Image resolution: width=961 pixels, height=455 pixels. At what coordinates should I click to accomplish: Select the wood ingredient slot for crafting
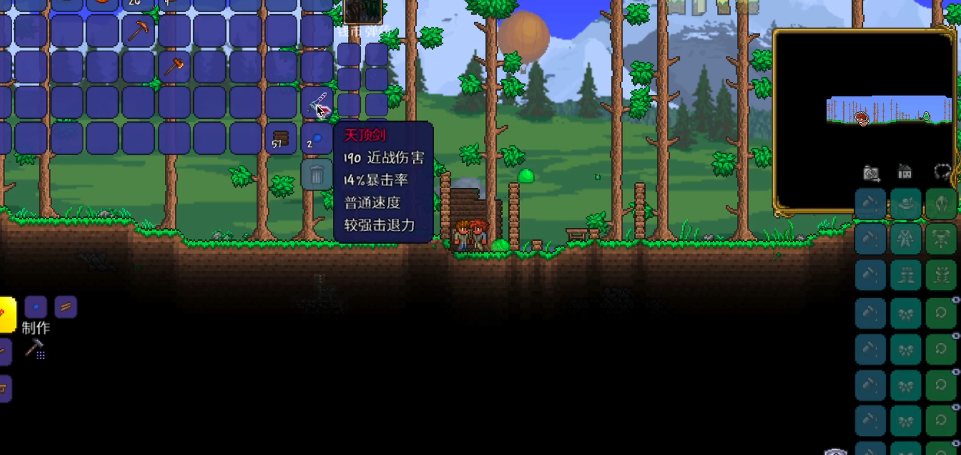tap(66, 307)
